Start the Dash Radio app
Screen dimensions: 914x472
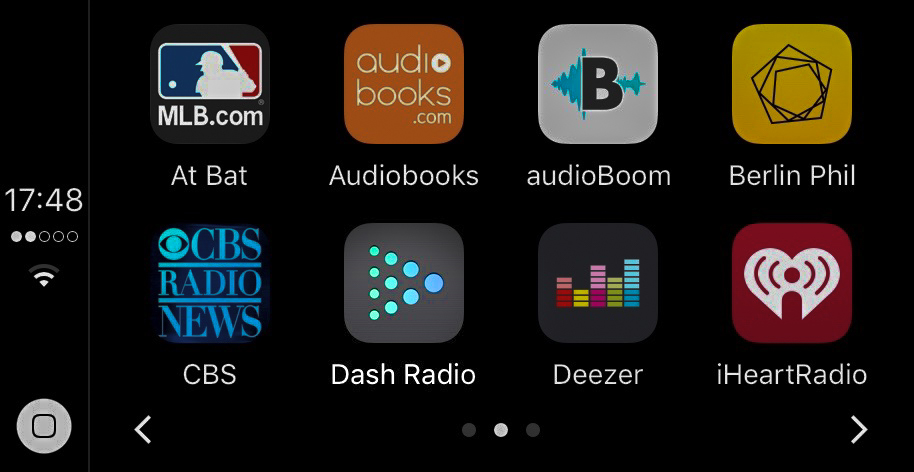[x=403, y=283]
